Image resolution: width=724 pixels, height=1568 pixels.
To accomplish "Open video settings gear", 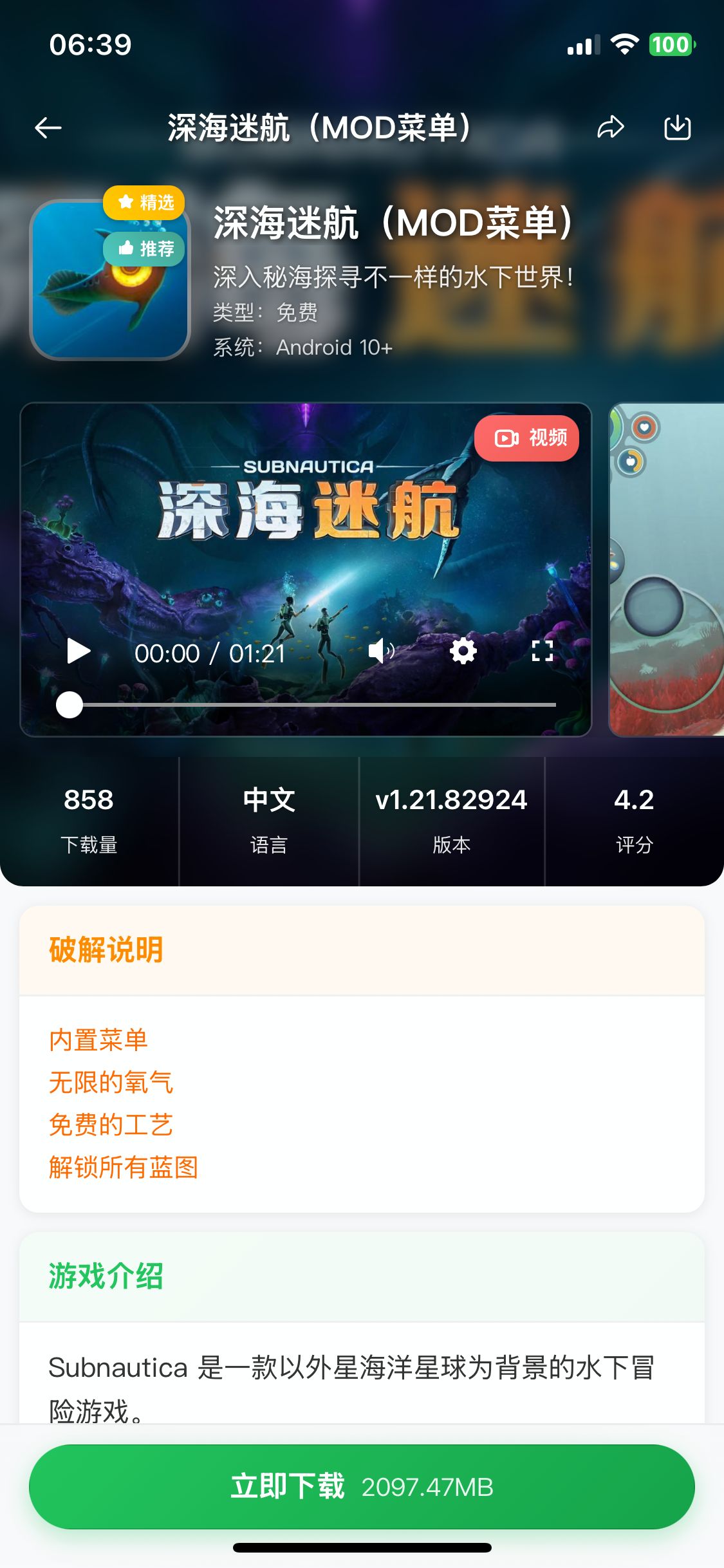I will [x=463, y=651].
